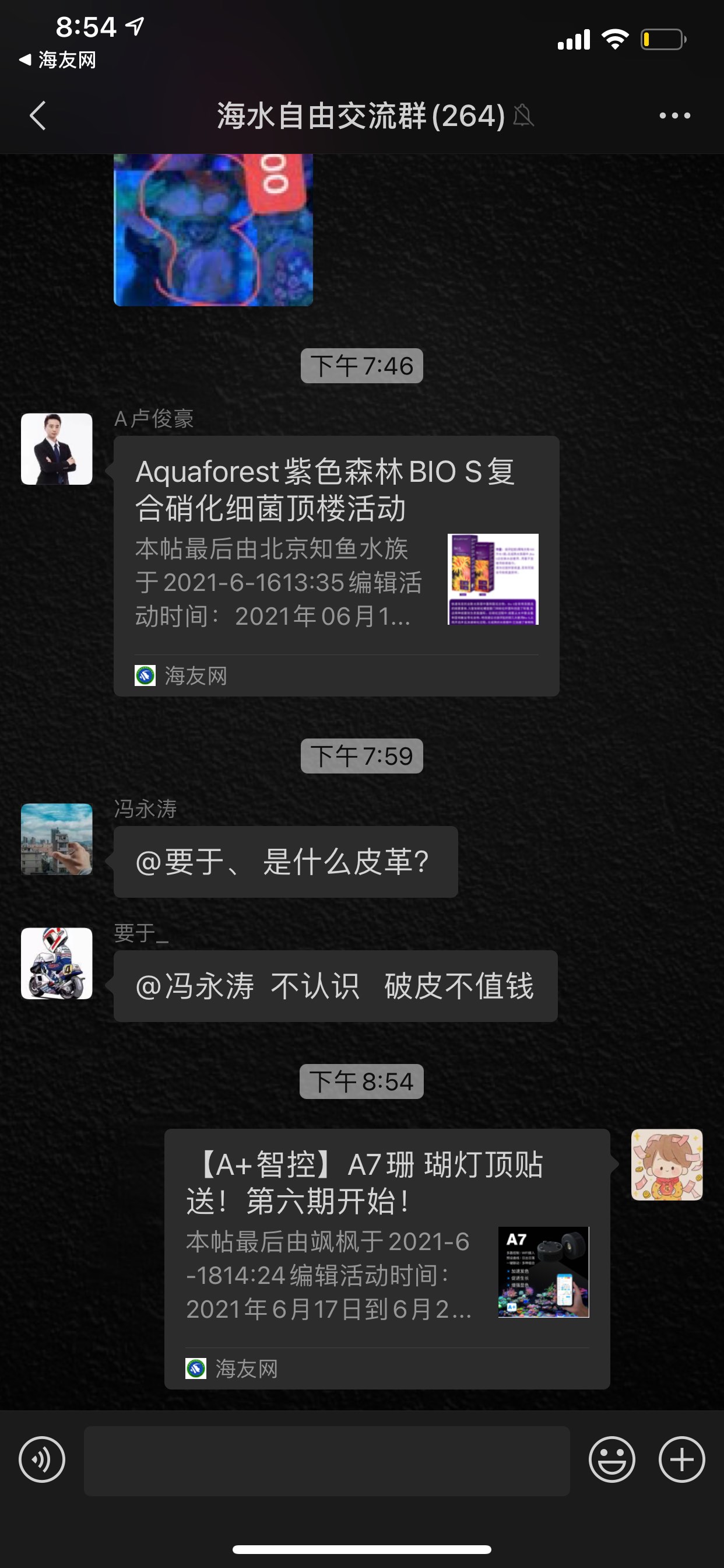
Task: Open the three-dot chat info menu
Action: pos(674,116)
